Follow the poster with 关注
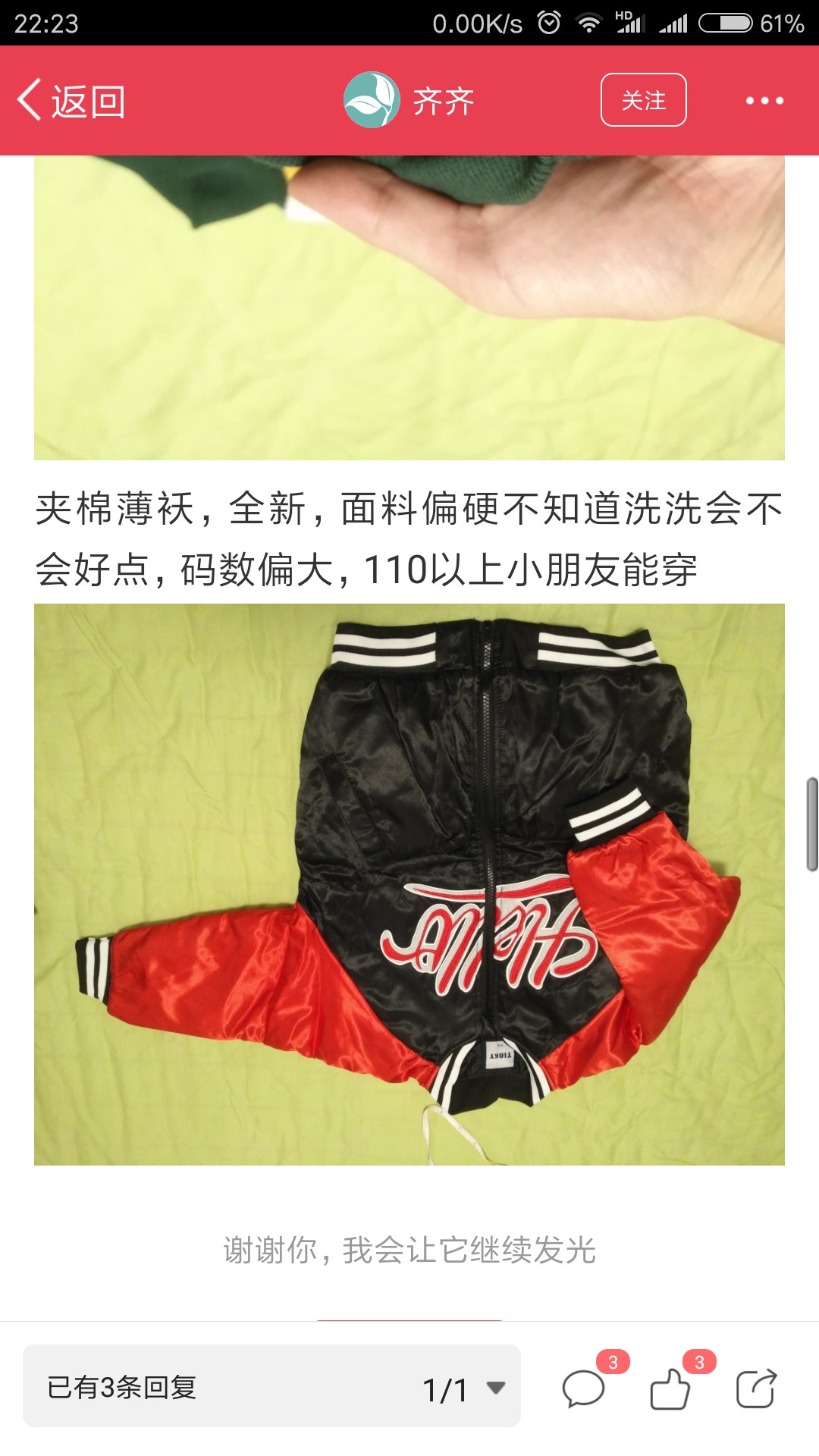Viewport: 819px width, 1456px height. (644, 100)
